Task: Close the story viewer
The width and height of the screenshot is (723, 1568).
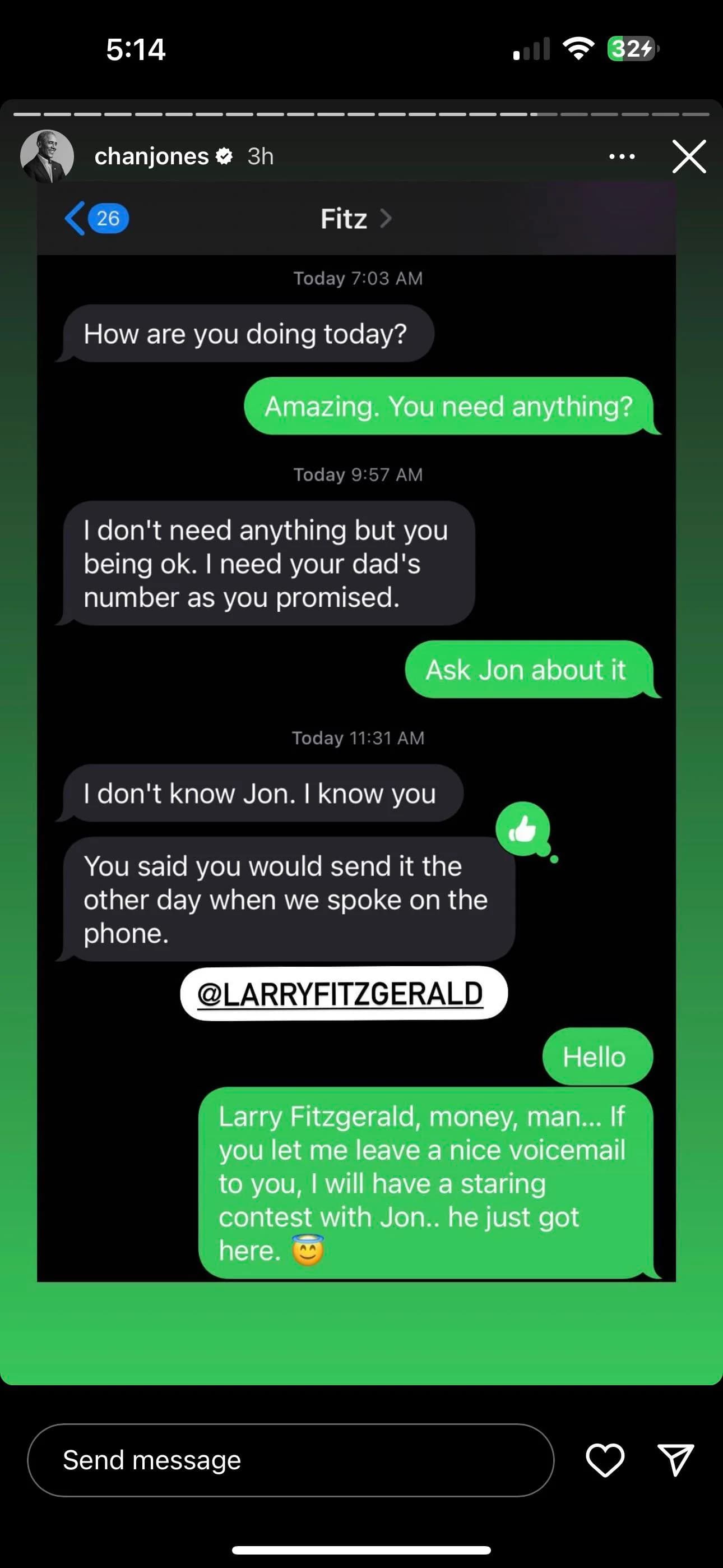Action: click(689, 156)
